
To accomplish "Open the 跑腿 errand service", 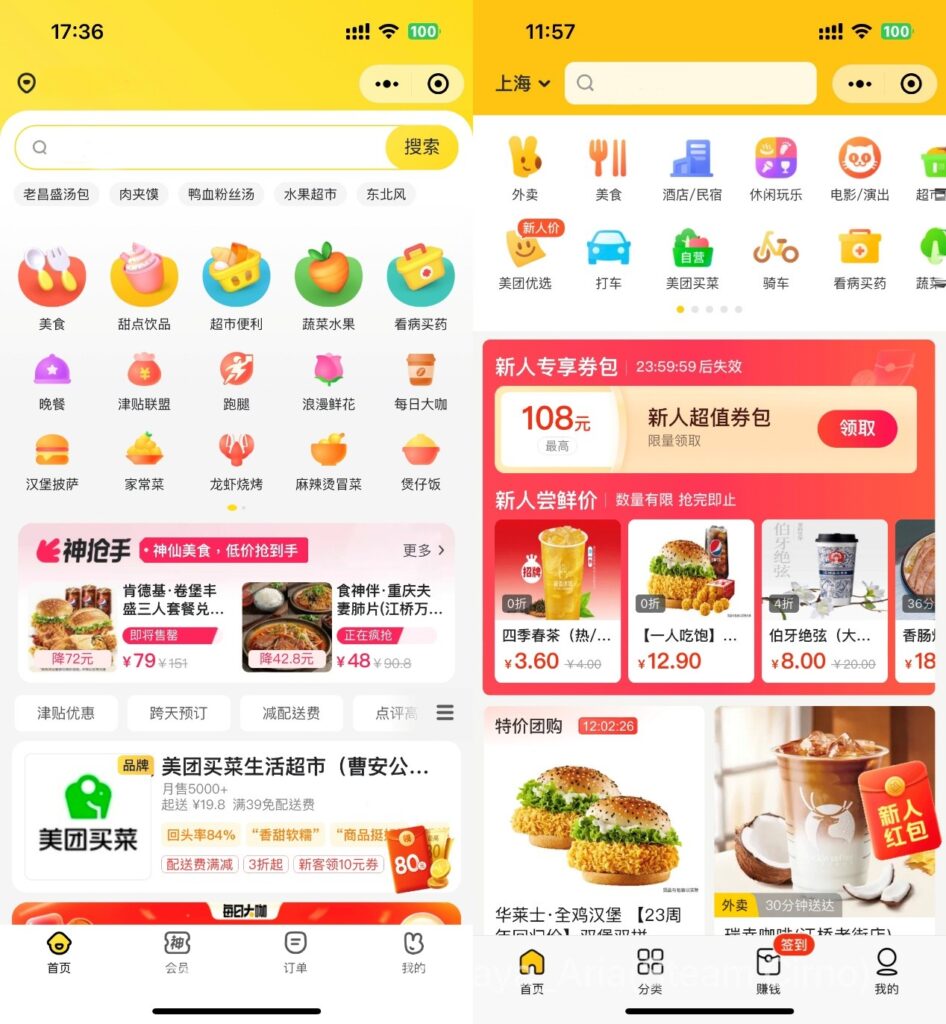I will pos(236,381).
